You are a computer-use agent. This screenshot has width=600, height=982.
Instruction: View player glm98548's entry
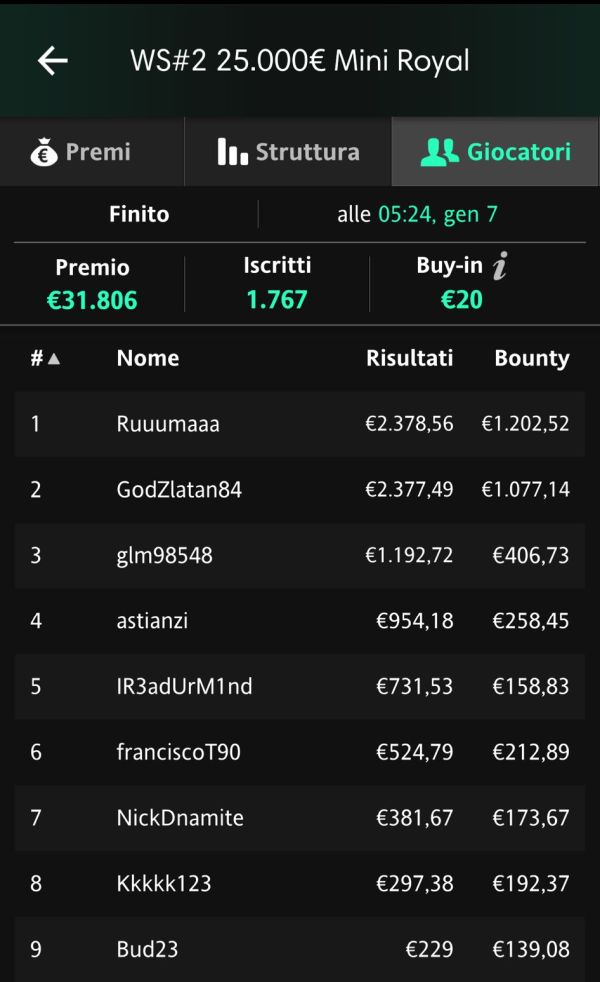(x=300, y=556)
